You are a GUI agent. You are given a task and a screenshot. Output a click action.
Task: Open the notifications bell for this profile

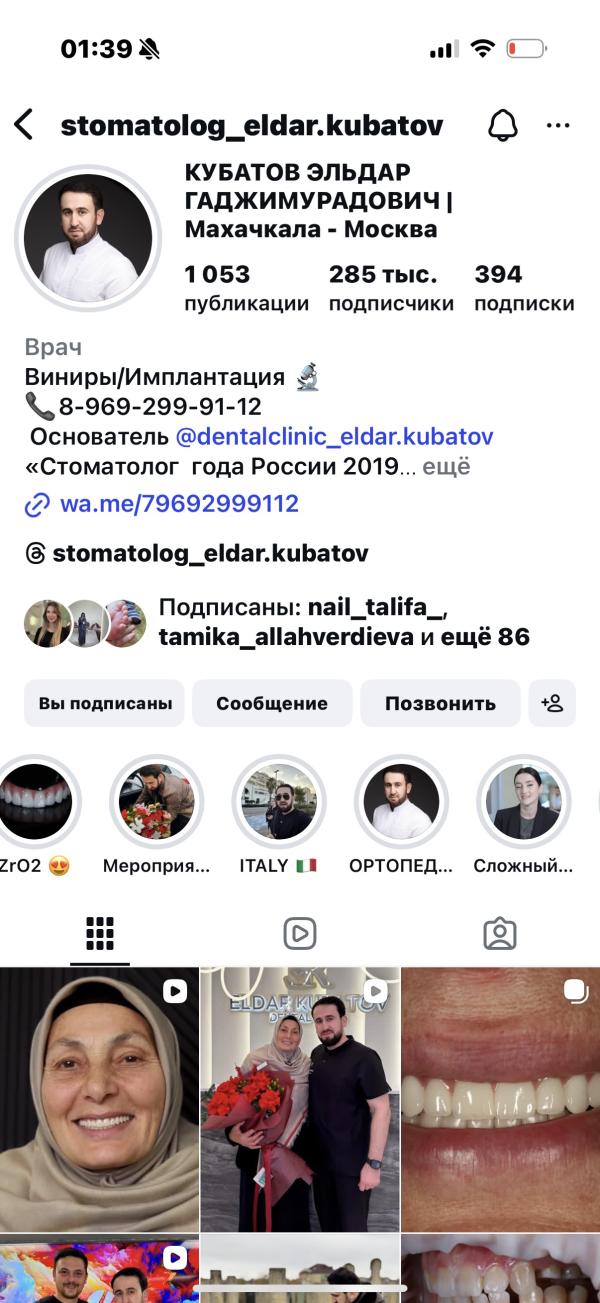click(x=502, y=126)
